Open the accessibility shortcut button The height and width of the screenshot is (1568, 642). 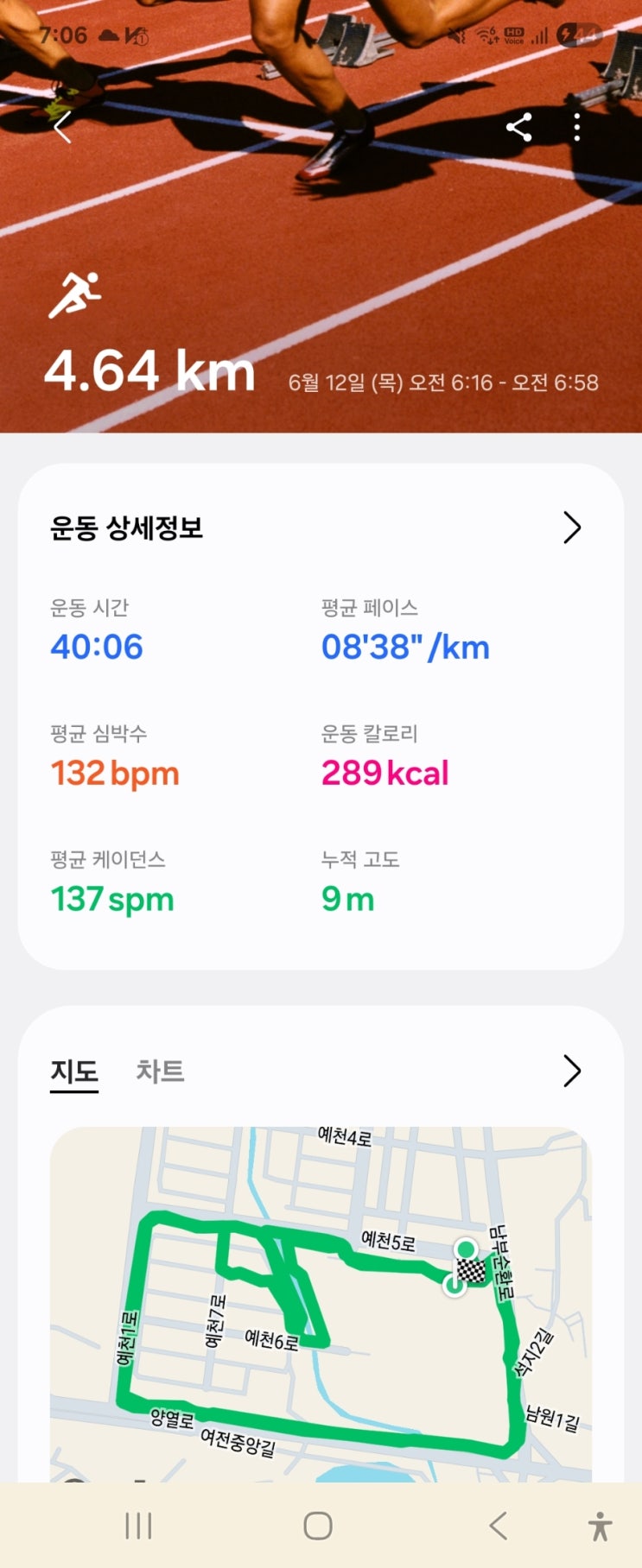(x=600, y=1526)
